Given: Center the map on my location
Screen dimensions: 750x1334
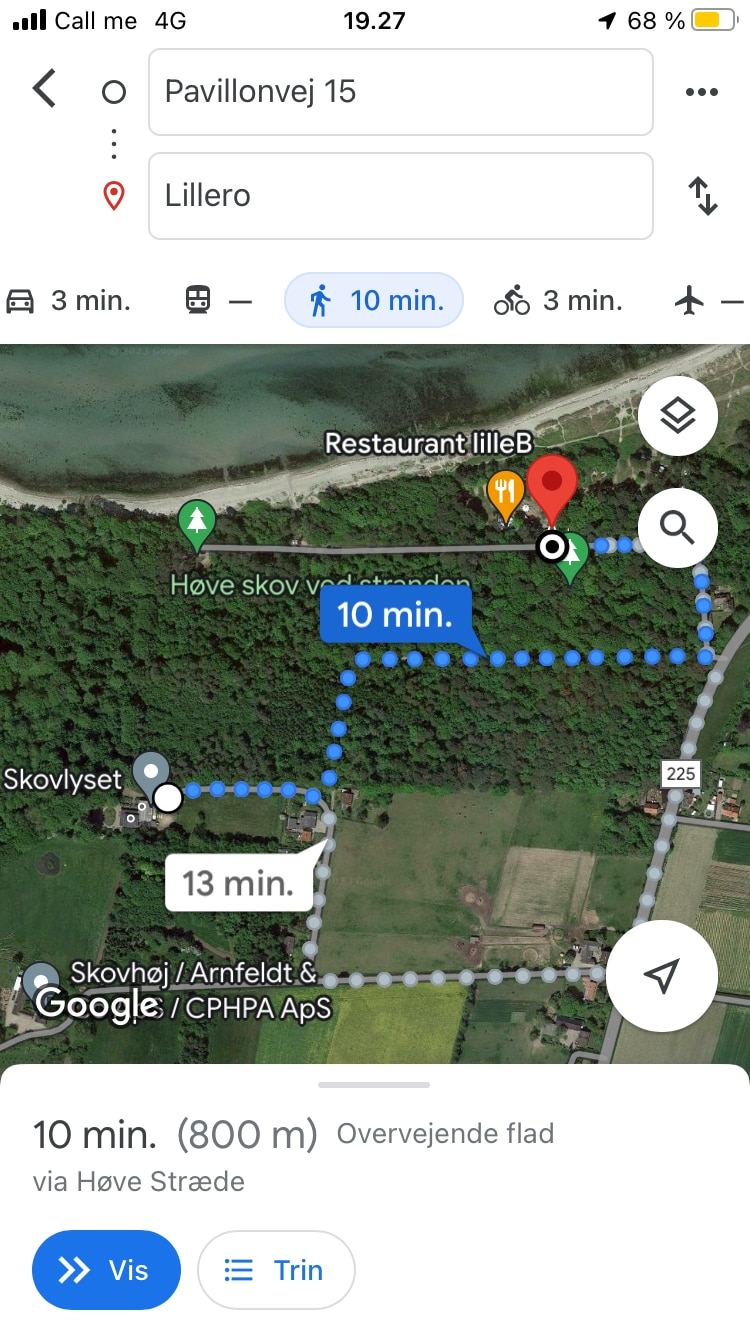Looking at the screenshot, I should [661, 975].
